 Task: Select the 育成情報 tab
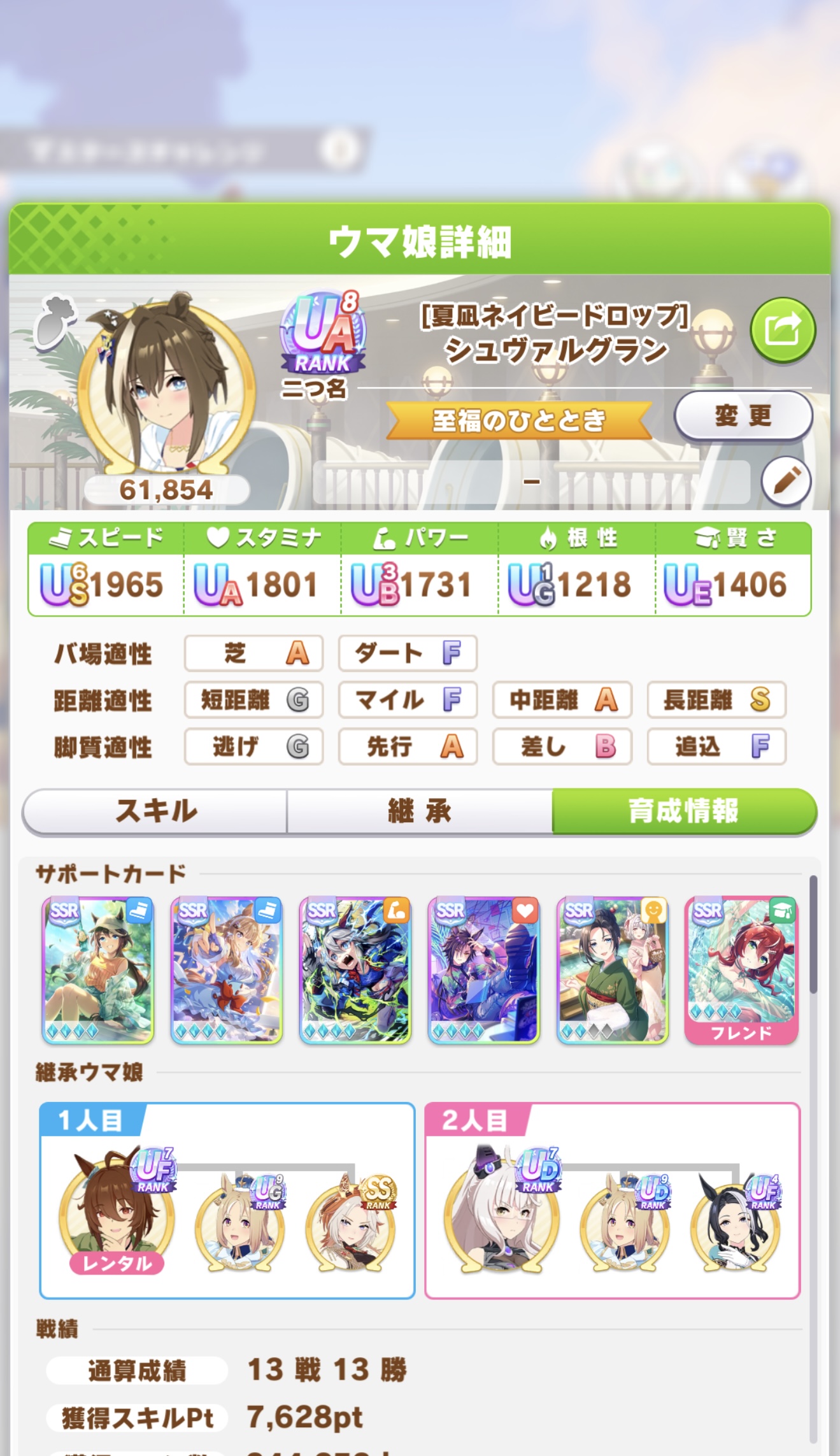(x=684, y=811)
